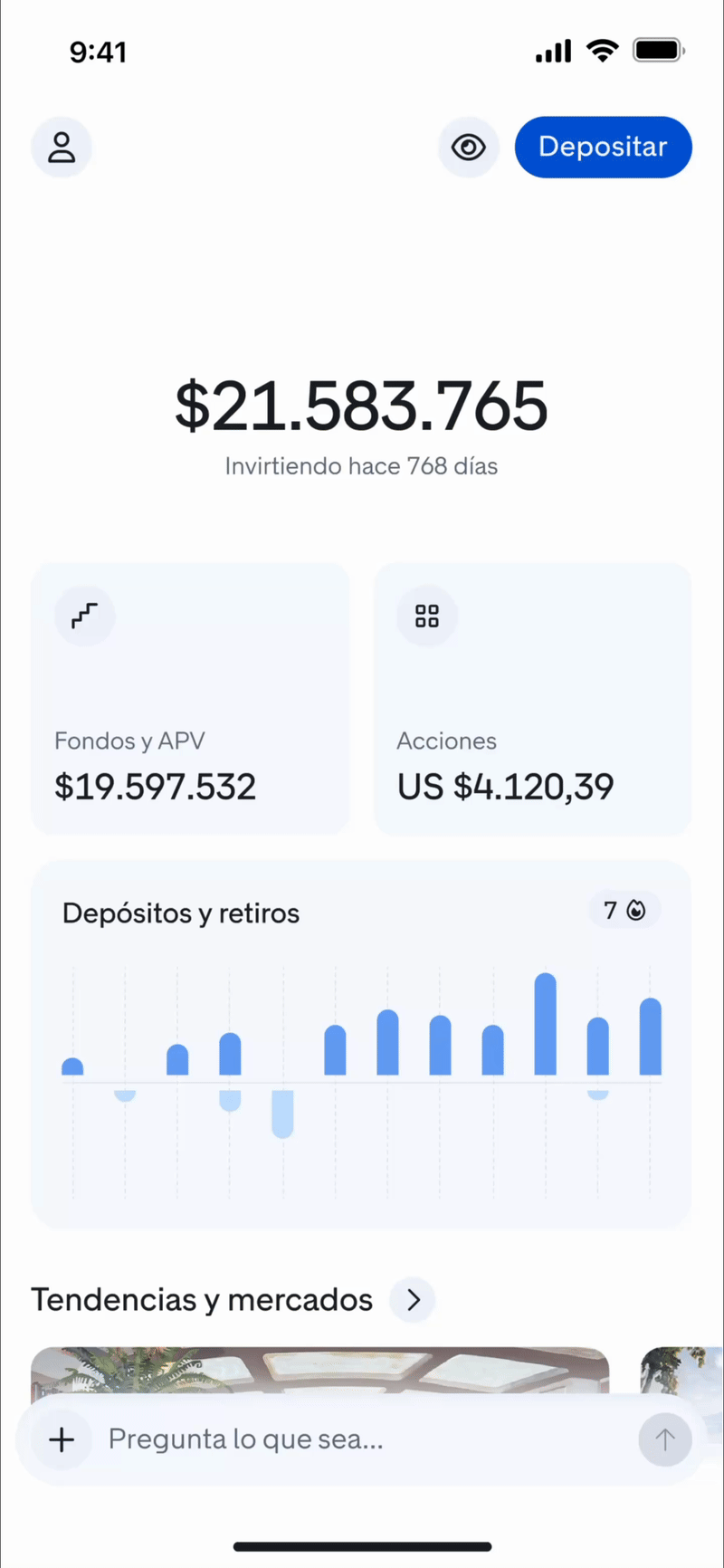Send the question with the arrow button
The image size is (724, 1568).
[x=664, y=1439]
